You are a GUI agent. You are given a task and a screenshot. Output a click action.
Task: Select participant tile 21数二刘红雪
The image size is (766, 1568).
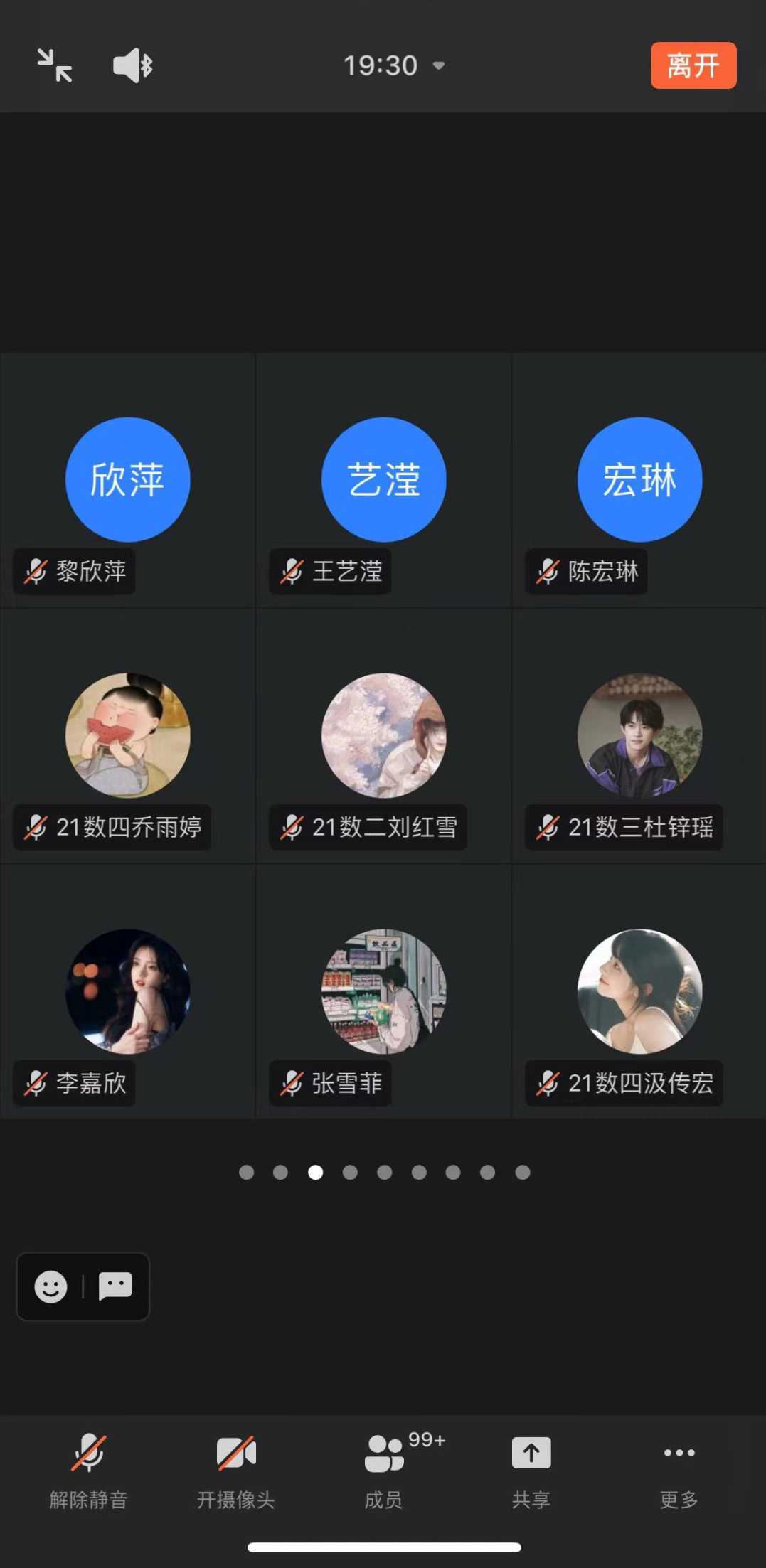coord(384,736)
